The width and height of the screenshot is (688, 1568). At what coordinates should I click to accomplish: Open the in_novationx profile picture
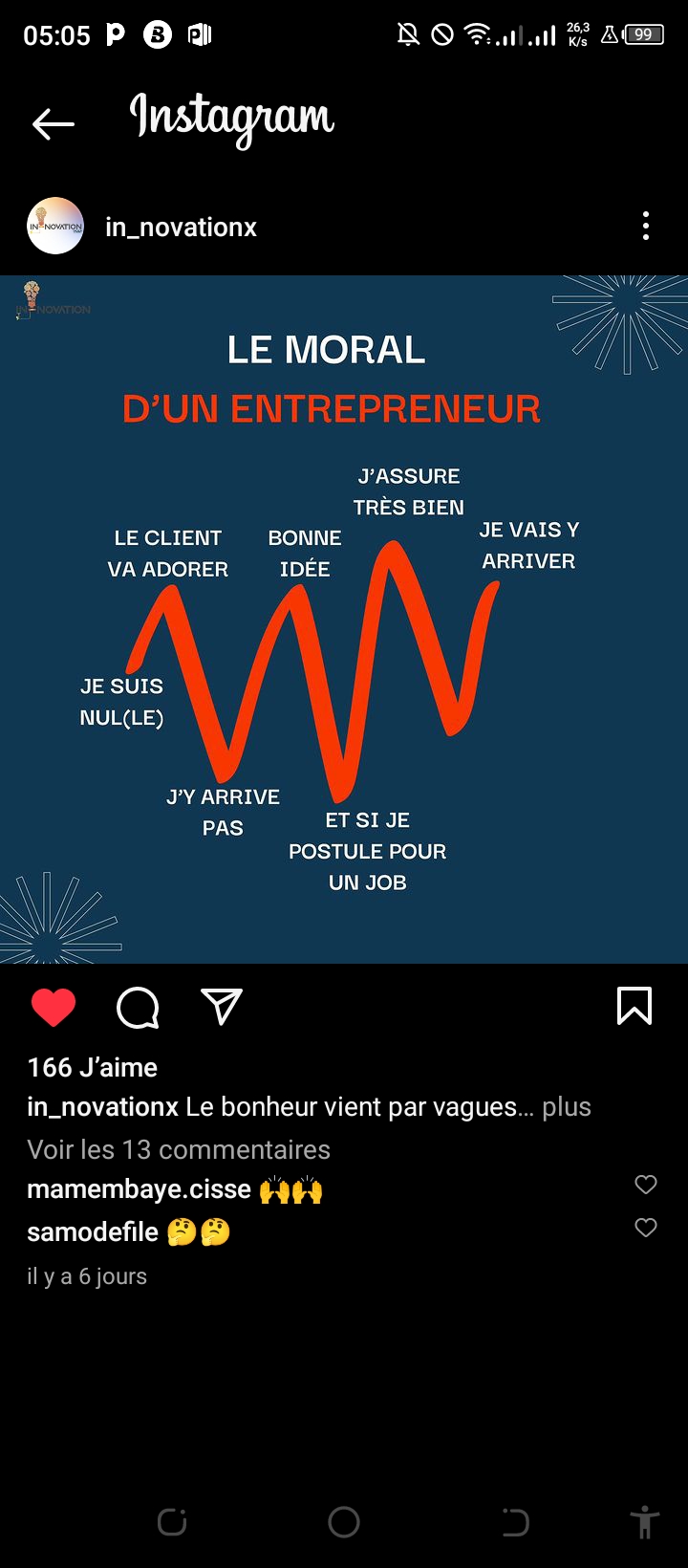coord(55,227)
